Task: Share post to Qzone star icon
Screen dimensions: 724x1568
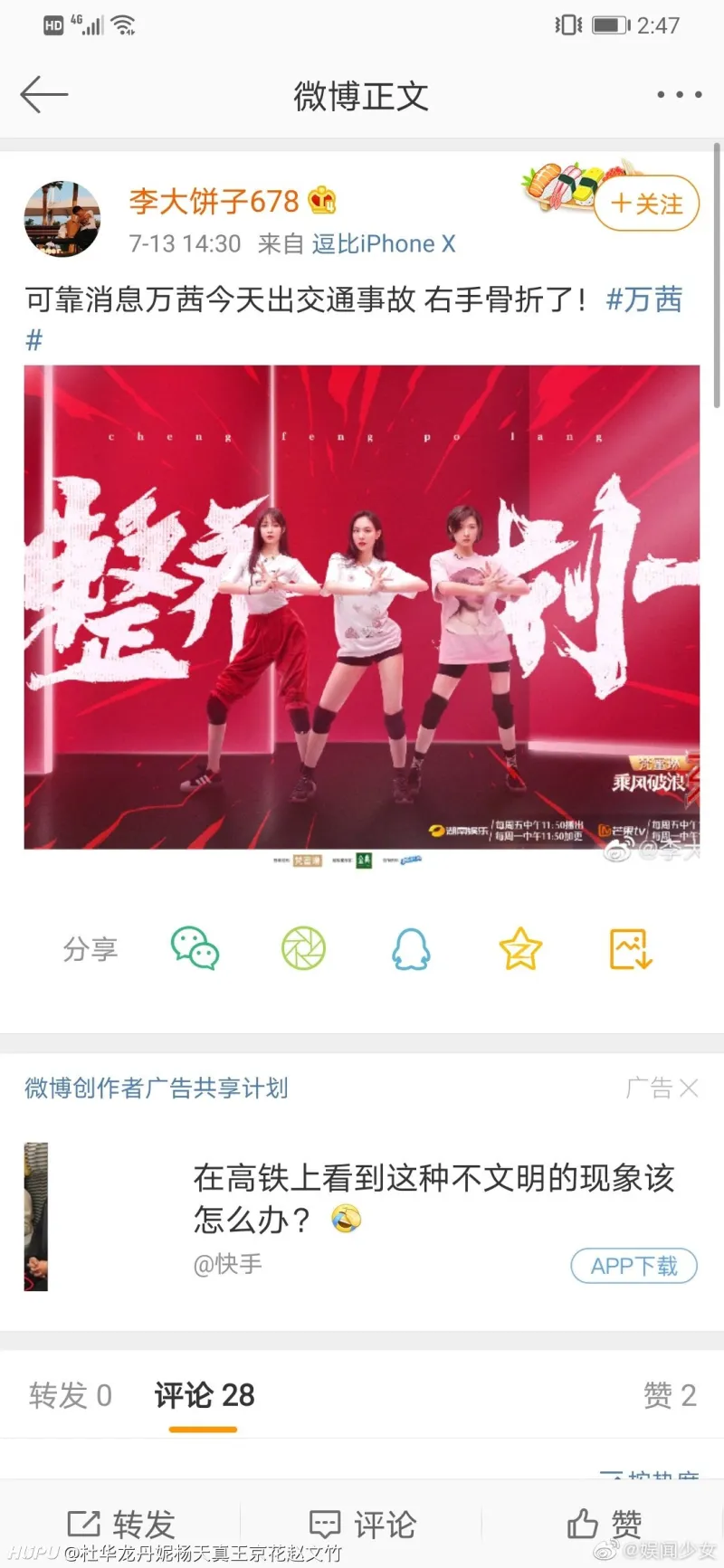Action: coord(520,949)
